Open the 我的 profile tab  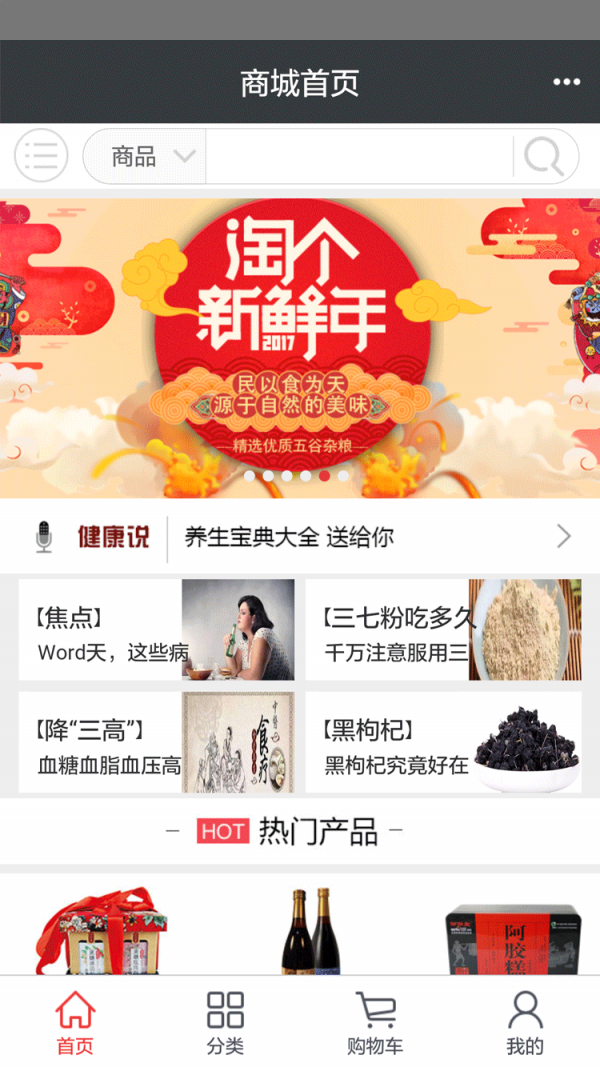pos(525,1022)
